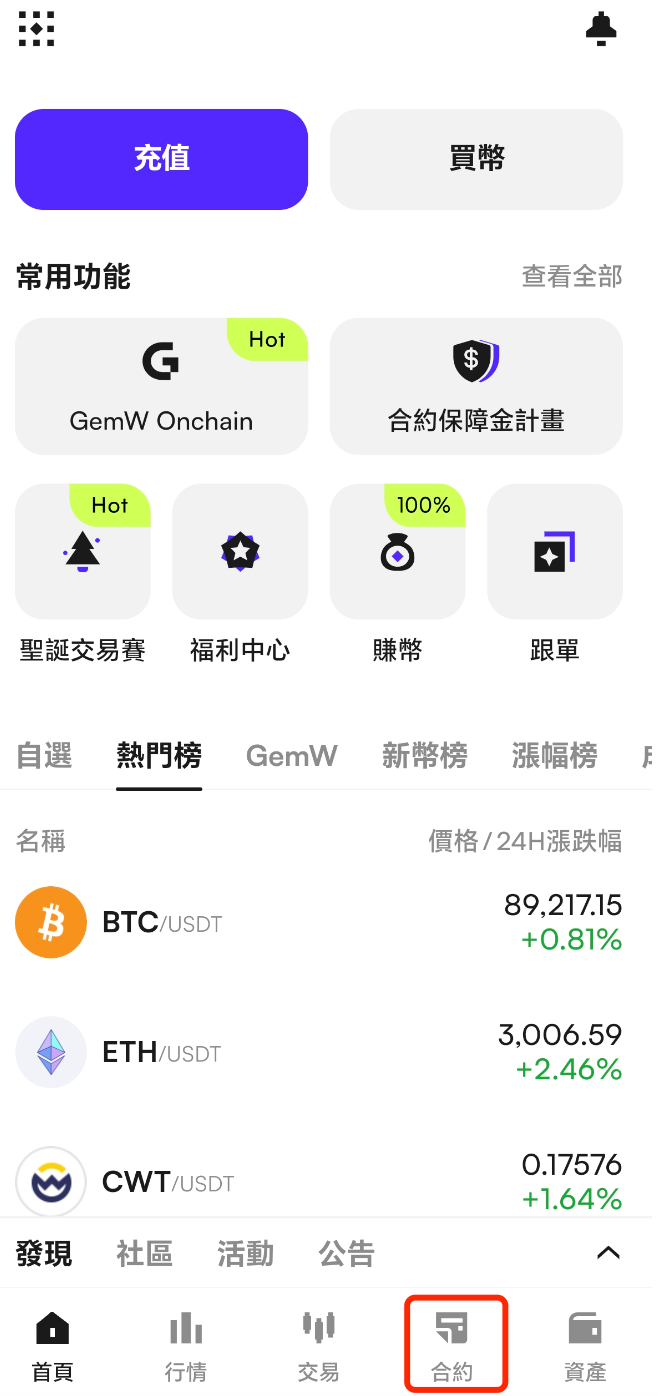
Task: Tap the 充值 deposit button
Action: 161,159
